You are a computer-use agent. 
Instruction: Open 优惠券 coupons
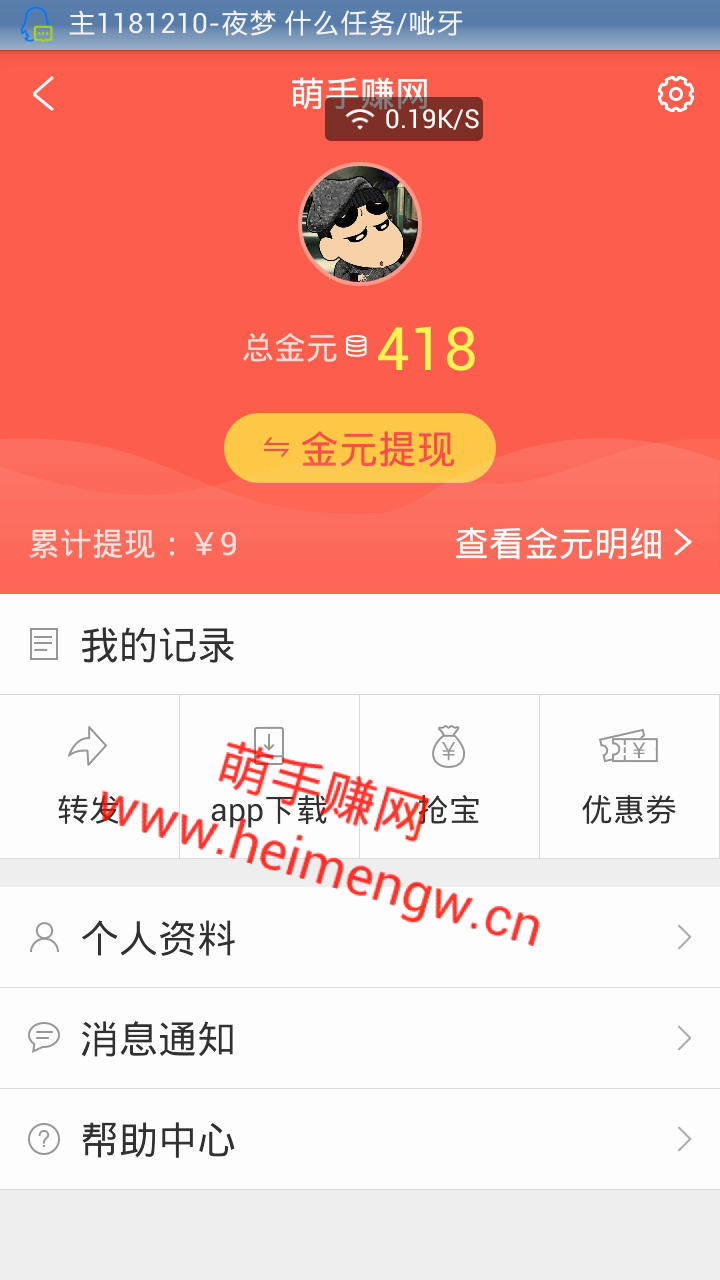(x=629, y=776)
